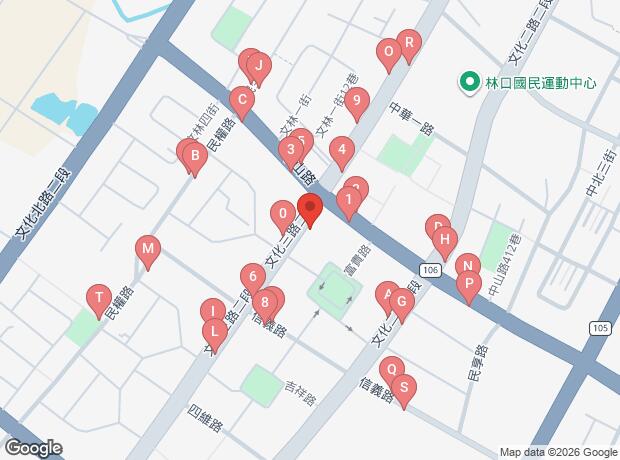This screenshot has height=460, width=620.
Task: Select the marker labeled B
Action: [195, 159]
